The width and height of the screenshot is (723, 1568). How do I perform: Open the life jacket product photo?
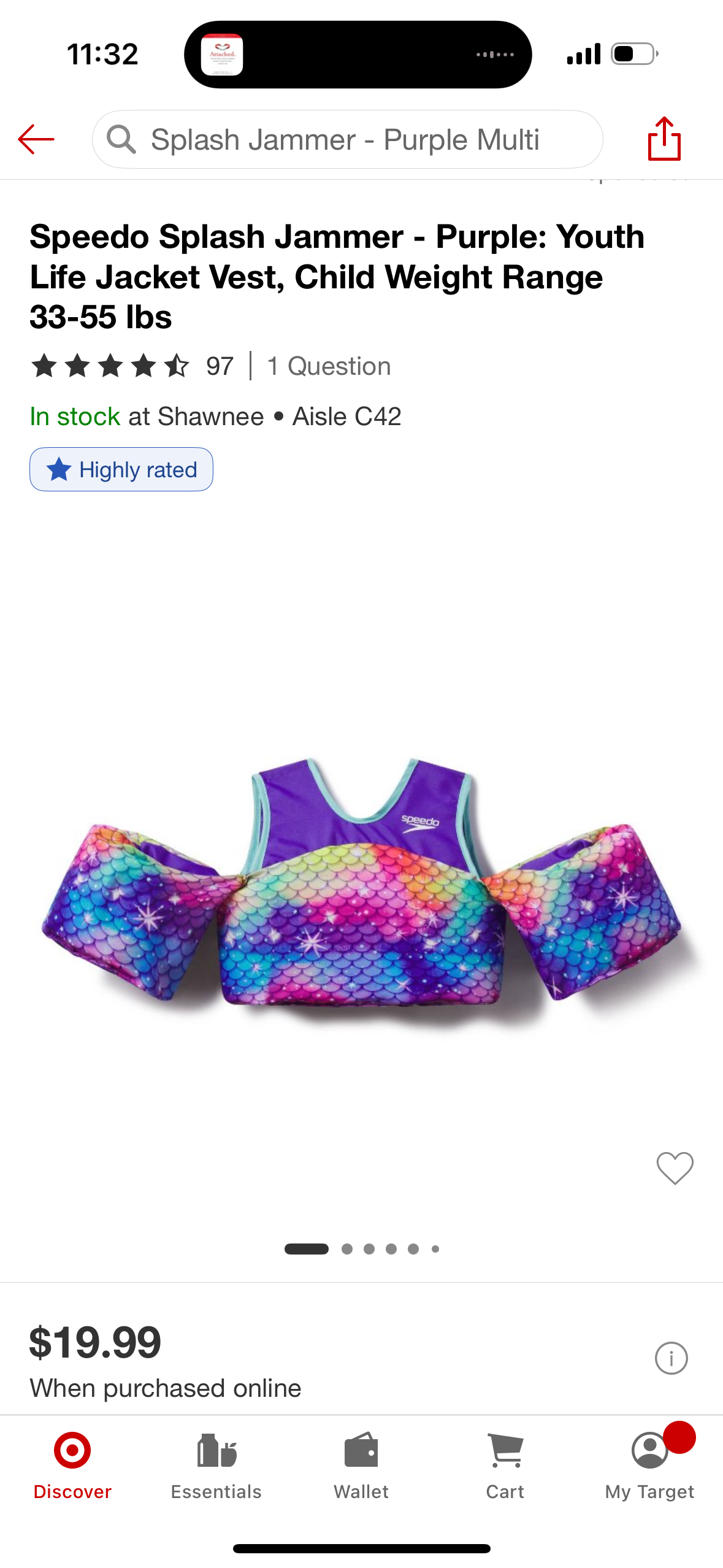(362, 883)
